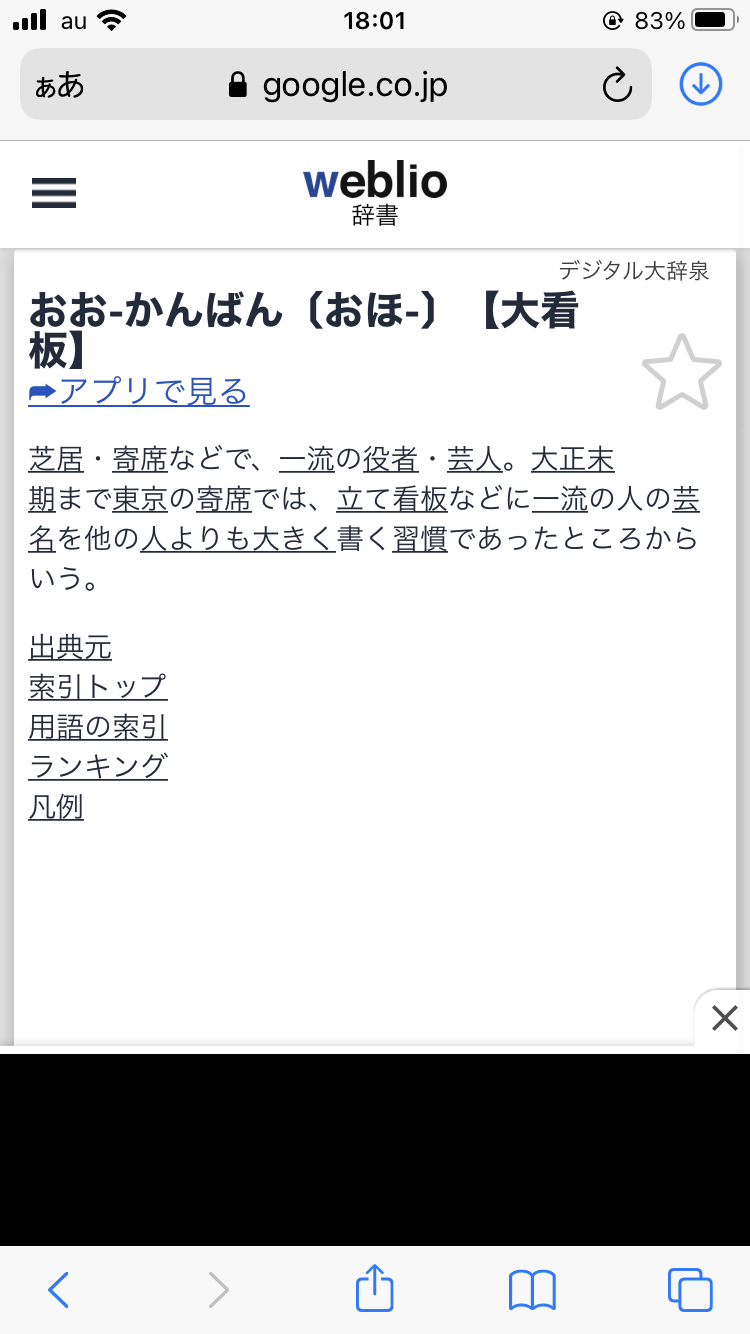The image size is (750, 1334).
Task: Open the 凡例 link
Action: pos(56,806)
